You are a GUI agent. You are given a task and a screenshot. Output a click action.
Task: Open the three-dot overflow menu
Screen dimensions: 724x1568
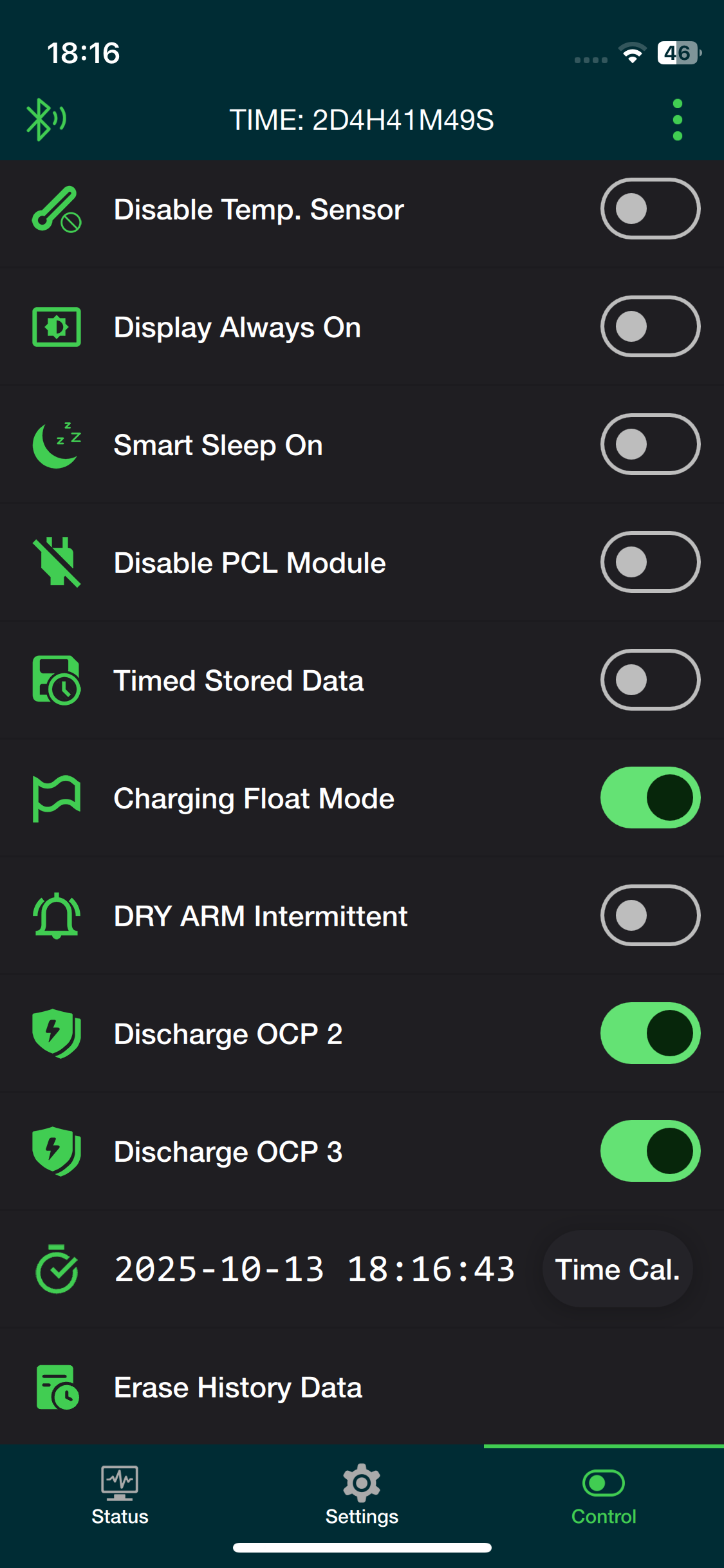(x=677, y=120)
